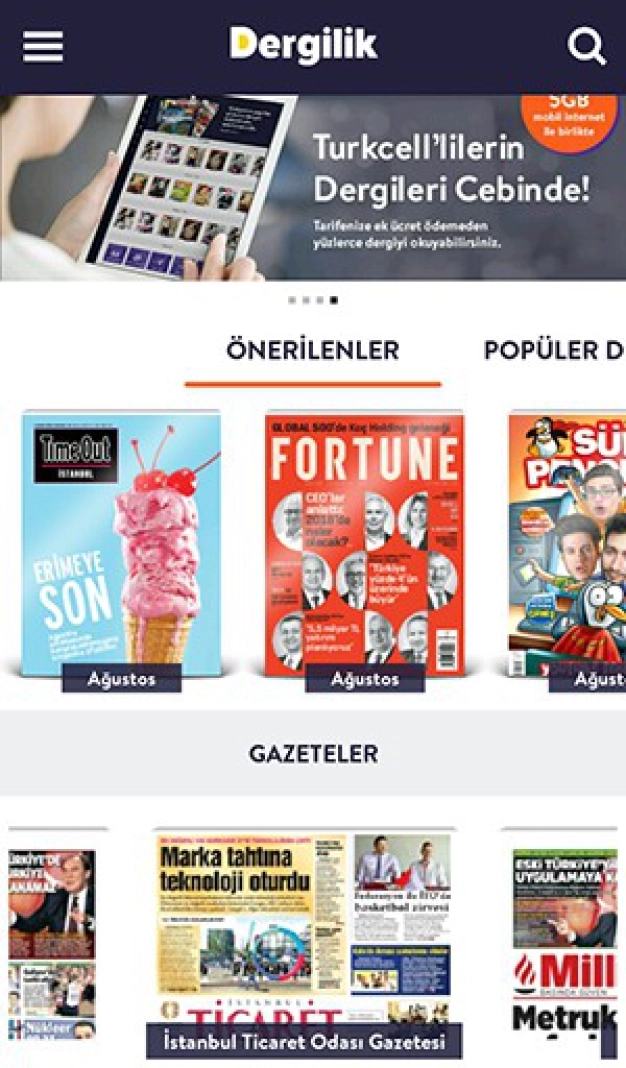
Task: Open the hamburger navigation menu
Action: point(43,46)
